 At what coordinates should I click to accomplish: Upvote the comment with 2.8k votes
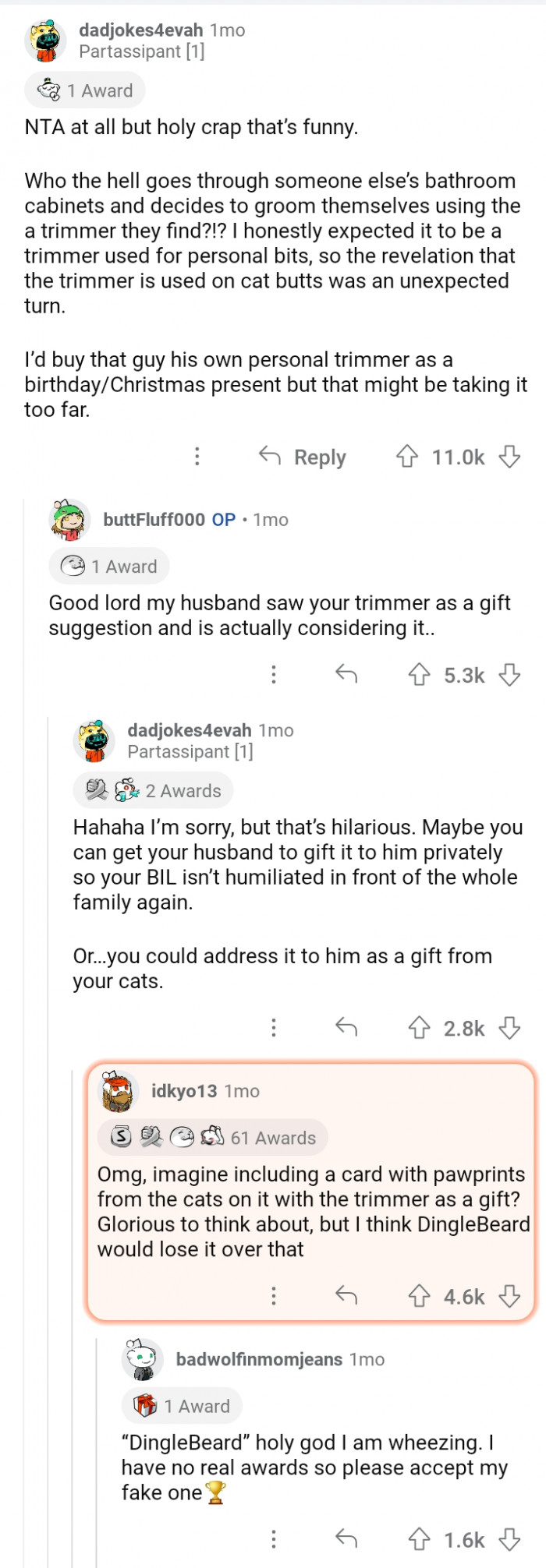click(420, 1029)
